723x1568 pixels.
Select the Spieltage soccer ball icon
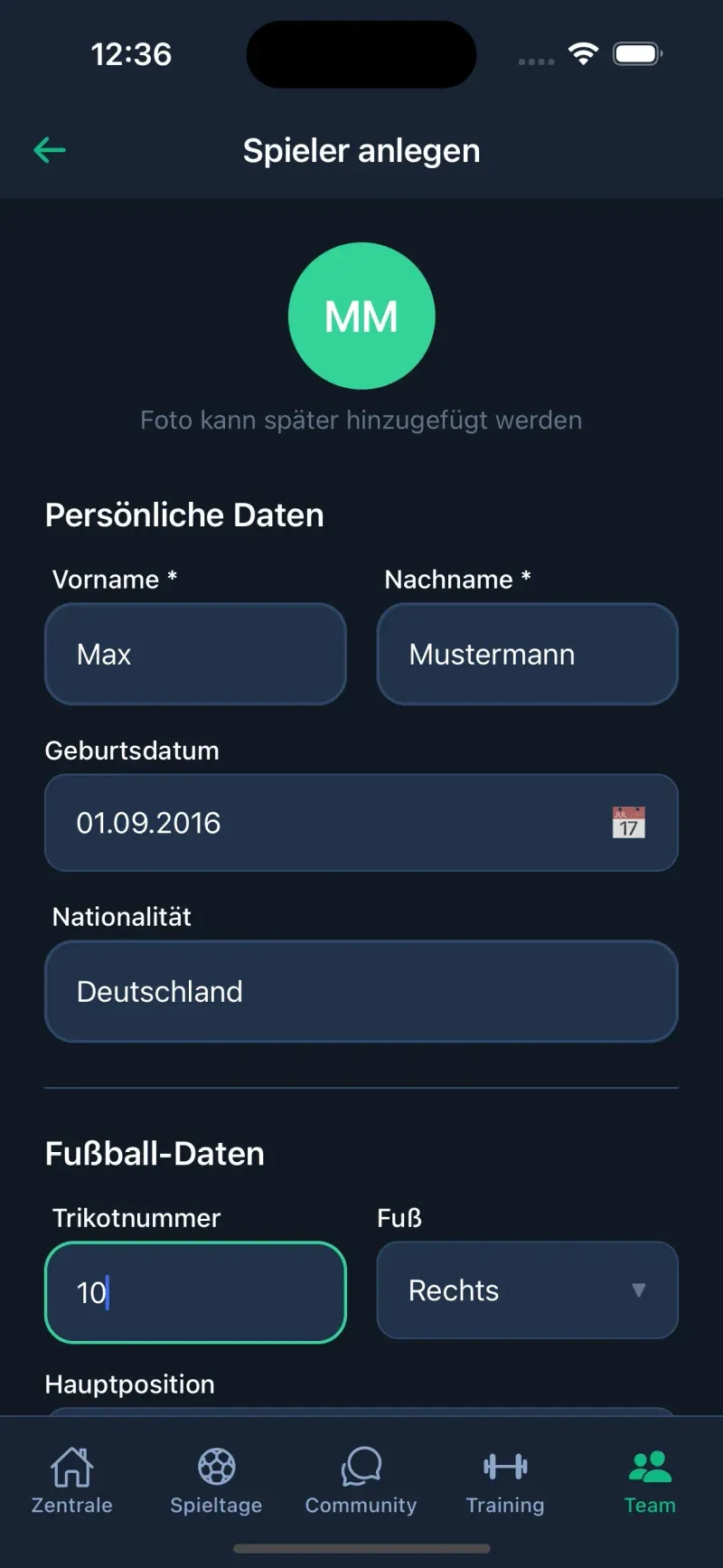tap(215, 1467)
